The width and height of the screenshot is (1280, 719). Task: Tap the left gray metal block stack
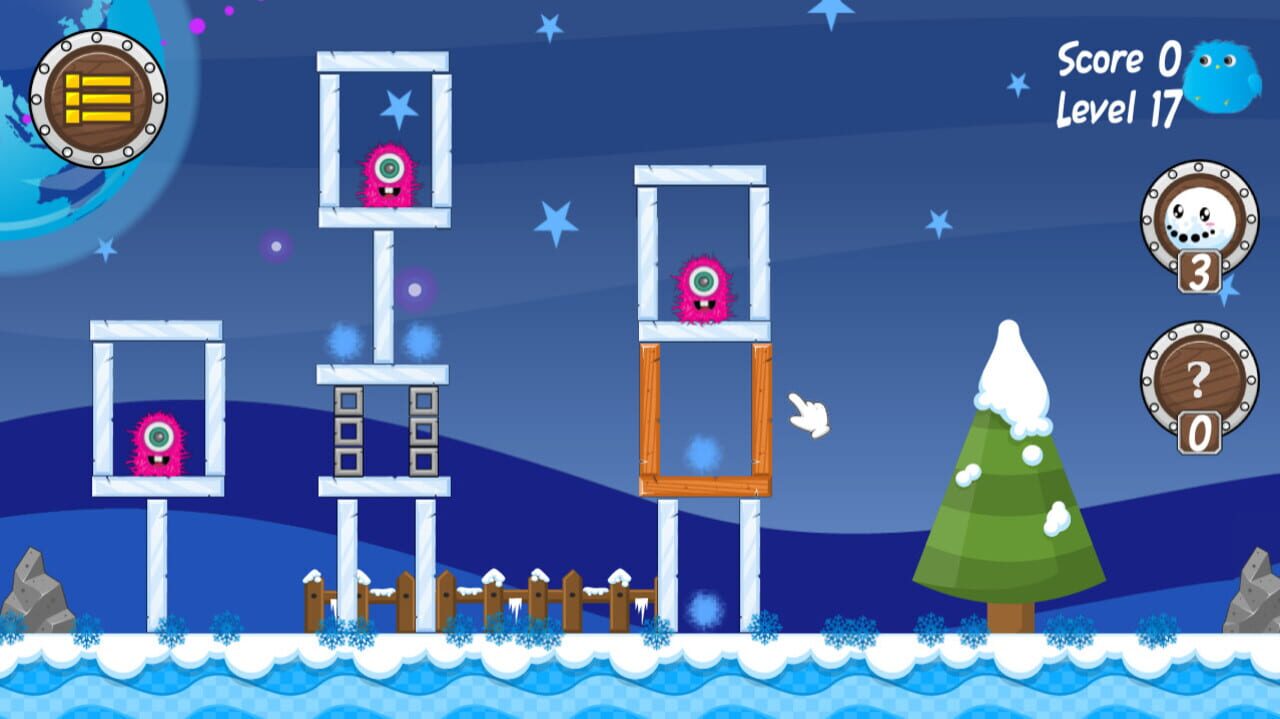(348, 431)
